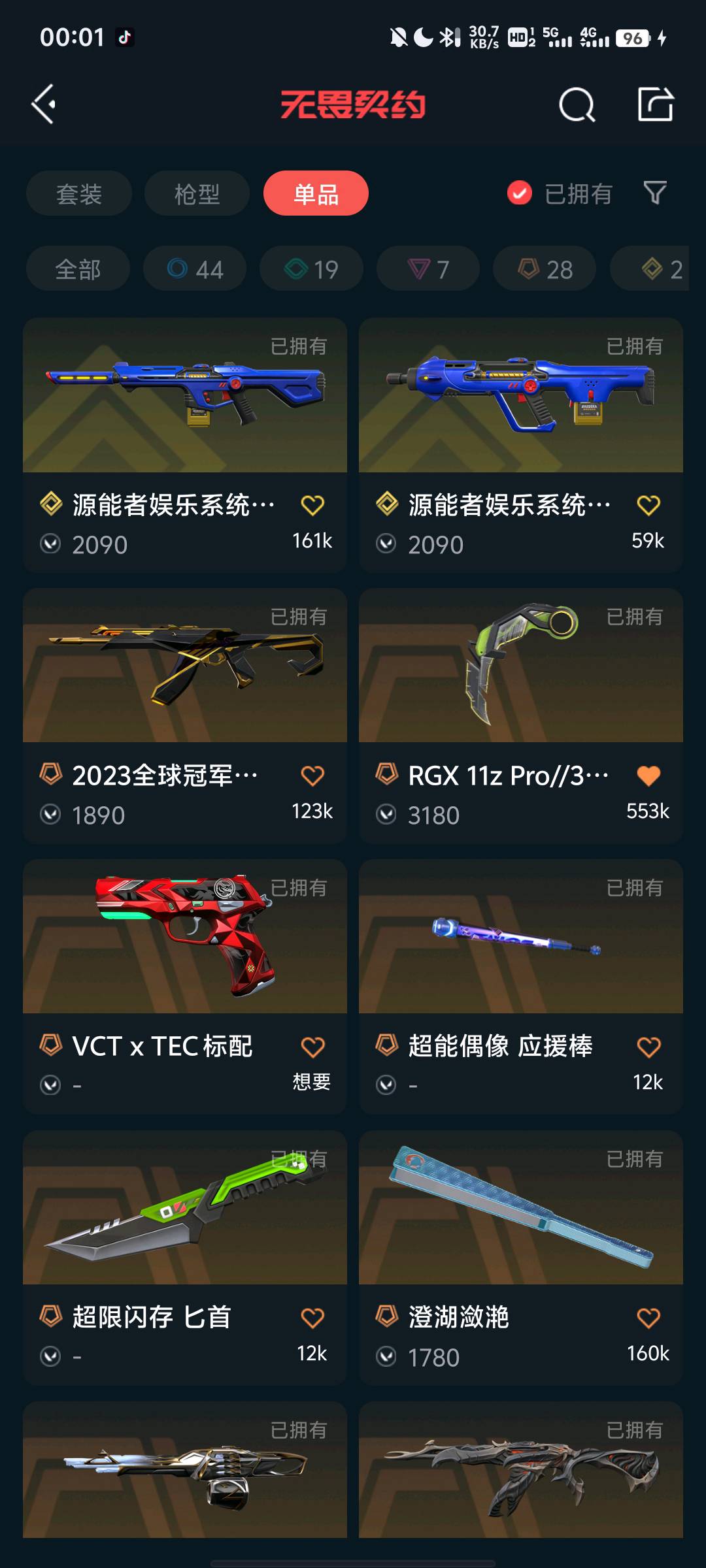
Task: Share this page via share icon
Action: 655,105
